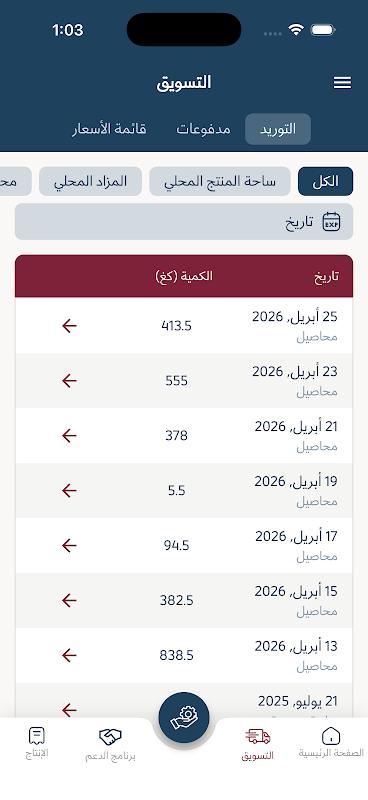This screenshot has width=368, height=800.
Task: Switch to the الإنتاج bottom tab
Action: [37, 742]
